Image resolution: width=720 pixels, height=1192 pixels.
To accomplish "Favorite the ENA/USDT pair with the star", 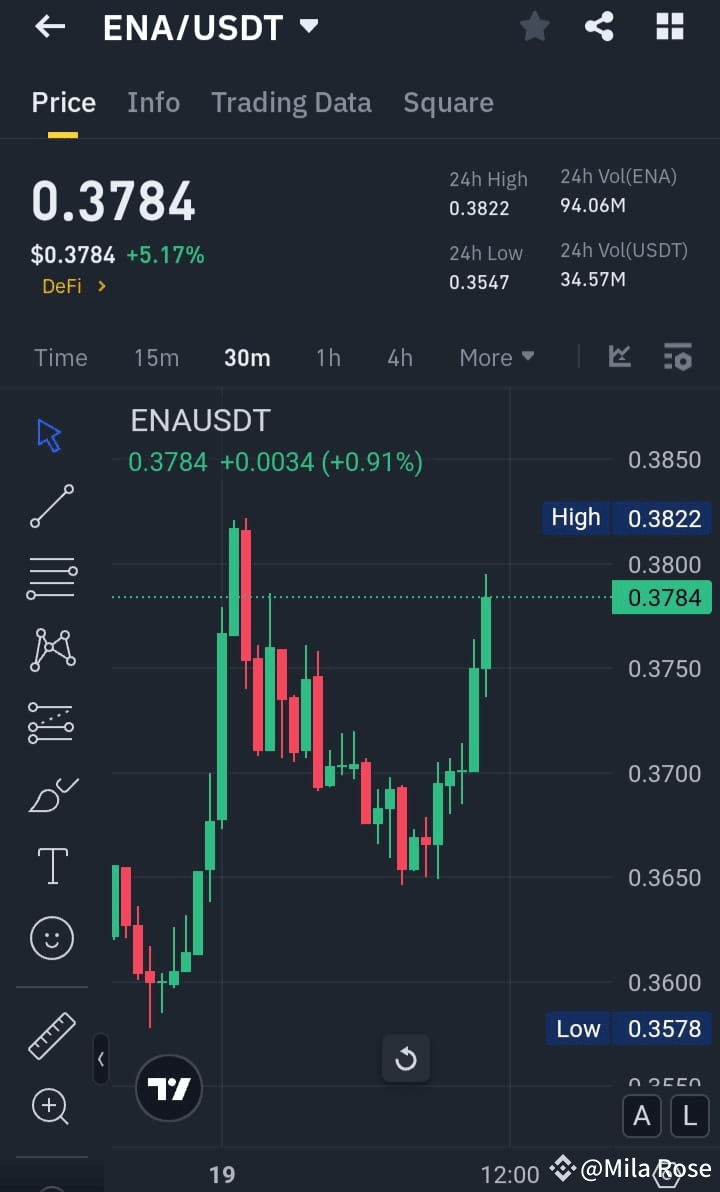I will pos(534,27).
